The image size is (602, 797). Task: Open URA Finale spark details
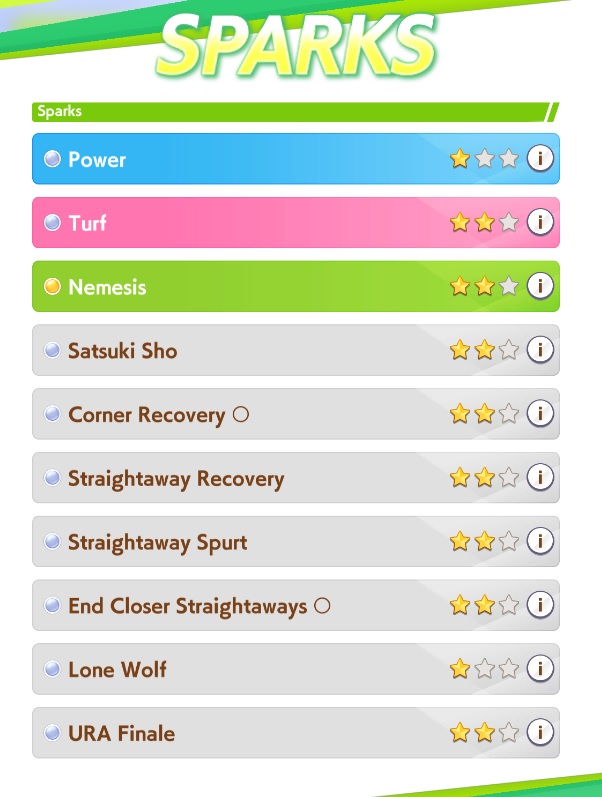pyautogui.click(x=540, y=733)
